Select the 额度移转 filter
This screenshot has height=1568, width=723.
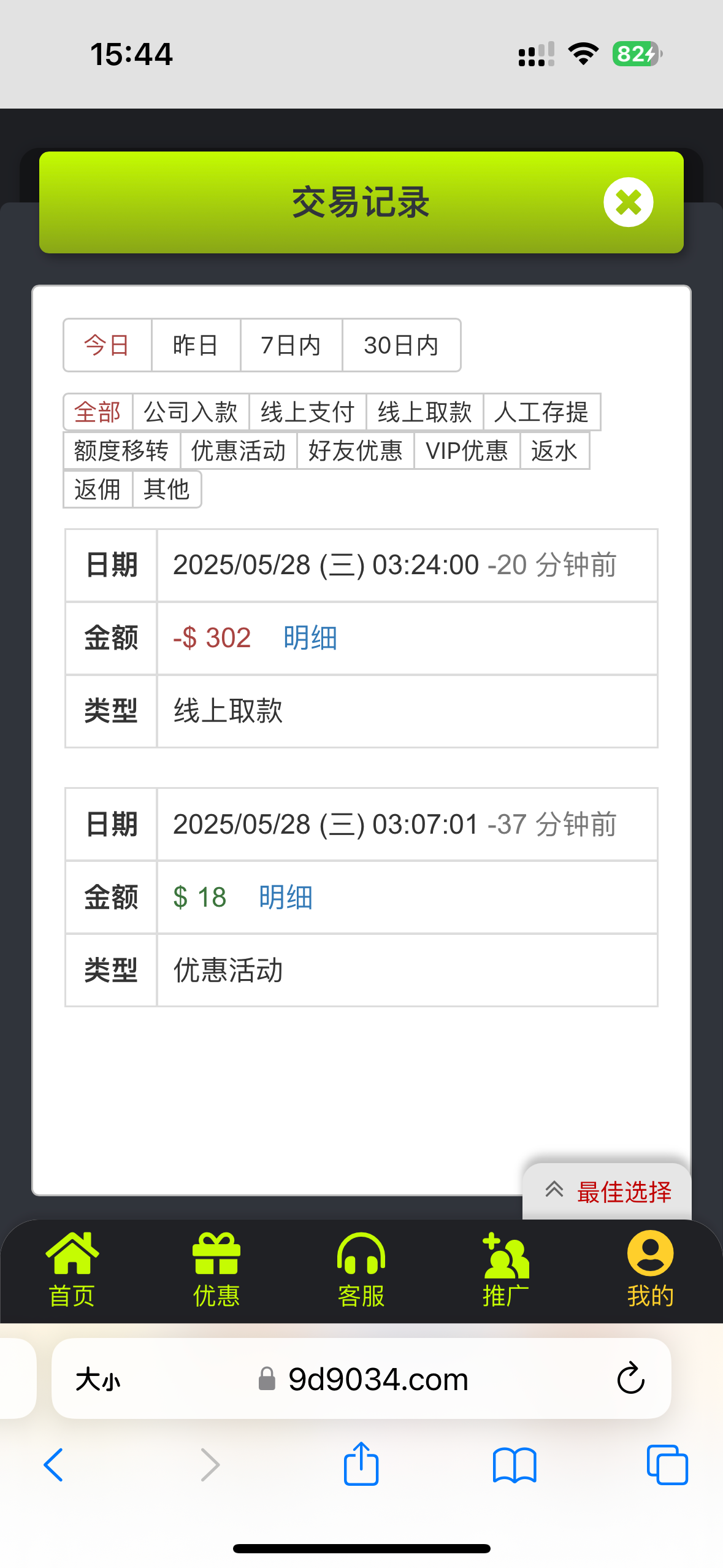click(121, 450)
